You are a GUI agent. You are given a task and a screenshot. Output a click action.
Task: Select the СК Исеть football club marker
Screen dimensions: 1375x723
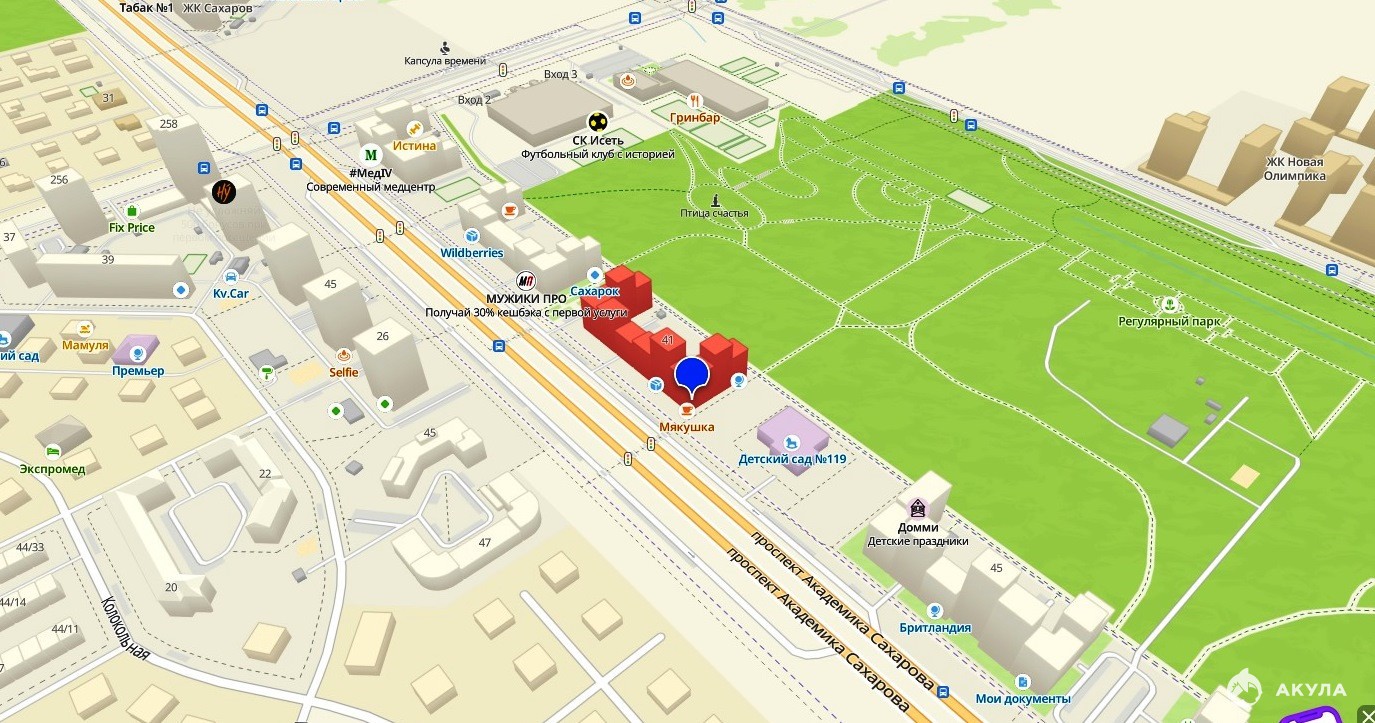tap(597, 122)
